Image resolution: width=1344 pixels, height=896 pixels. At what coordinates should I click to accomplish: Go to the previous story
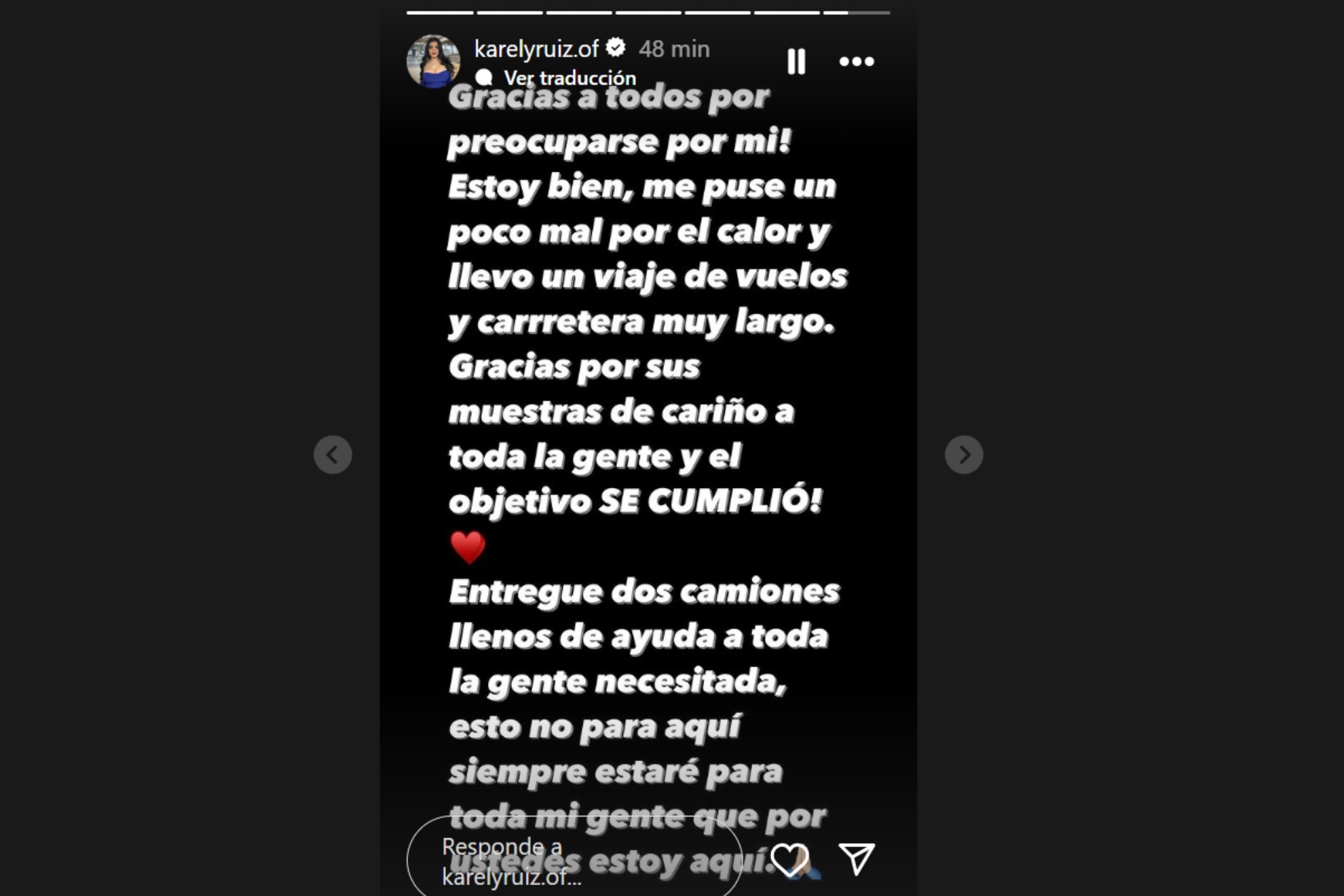pyautogui.click(x=333, y=455)
